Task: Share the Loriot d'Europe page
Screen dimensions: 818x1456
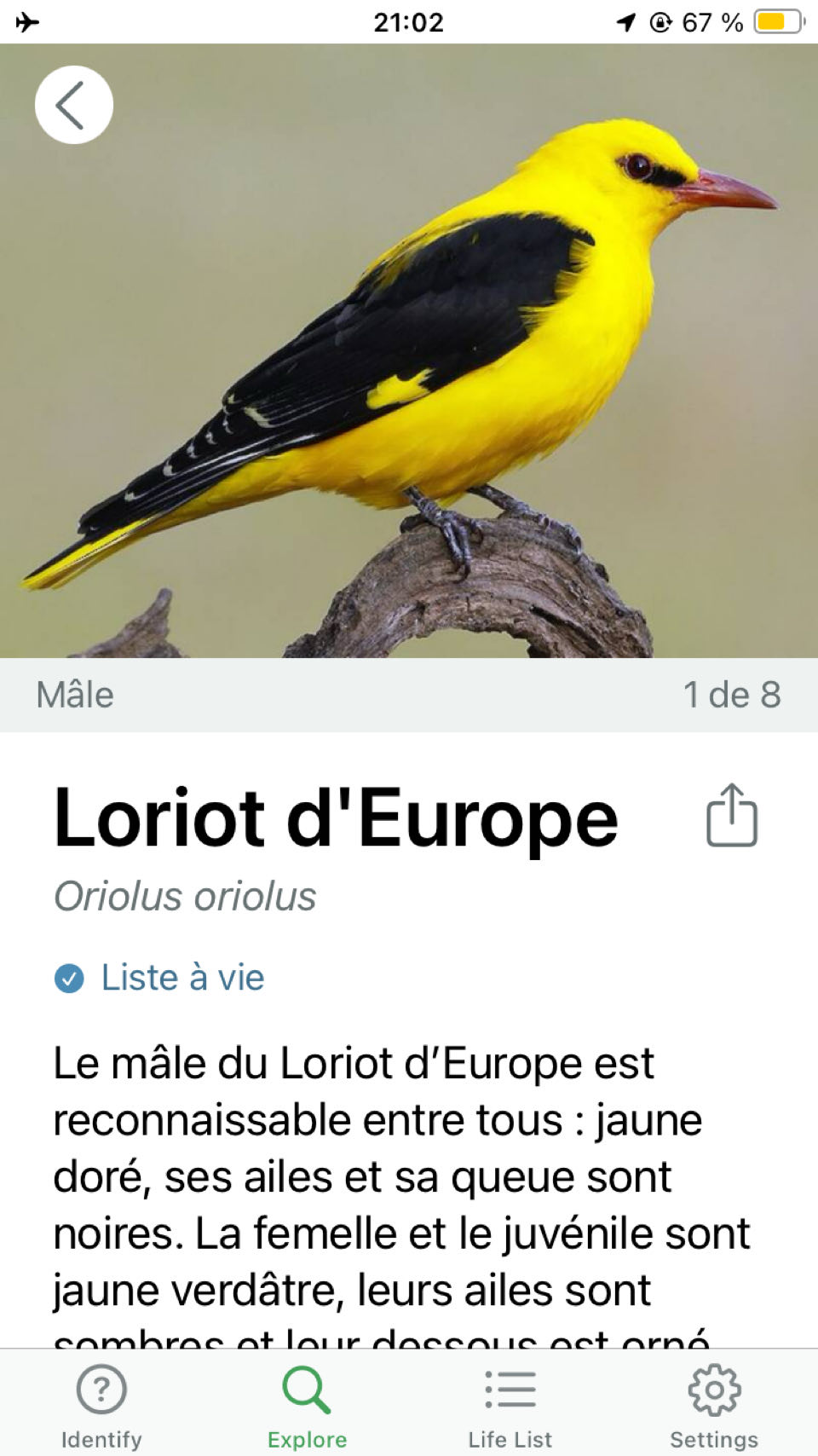Action: click(731, 815)
